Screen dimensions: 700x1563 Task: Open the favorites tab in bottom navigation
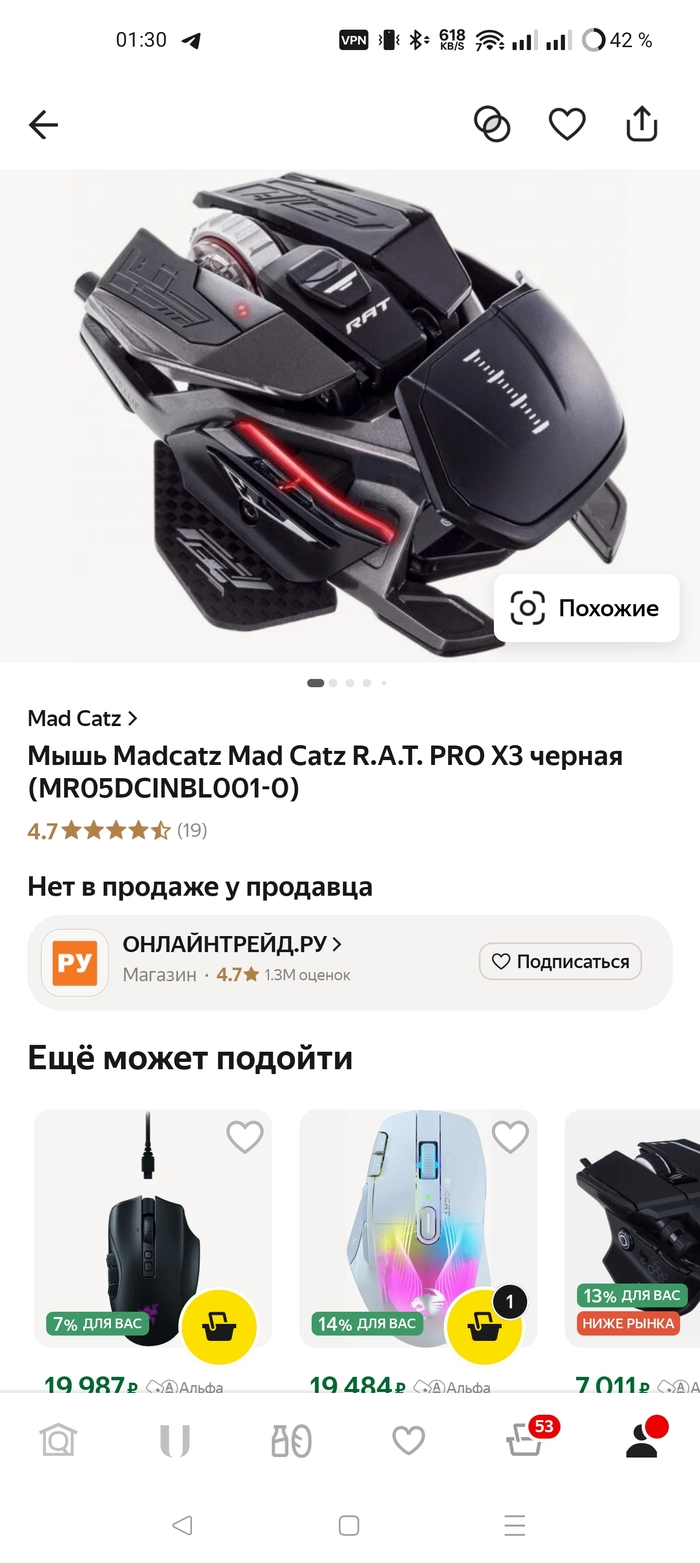(x=408, y=1441)
